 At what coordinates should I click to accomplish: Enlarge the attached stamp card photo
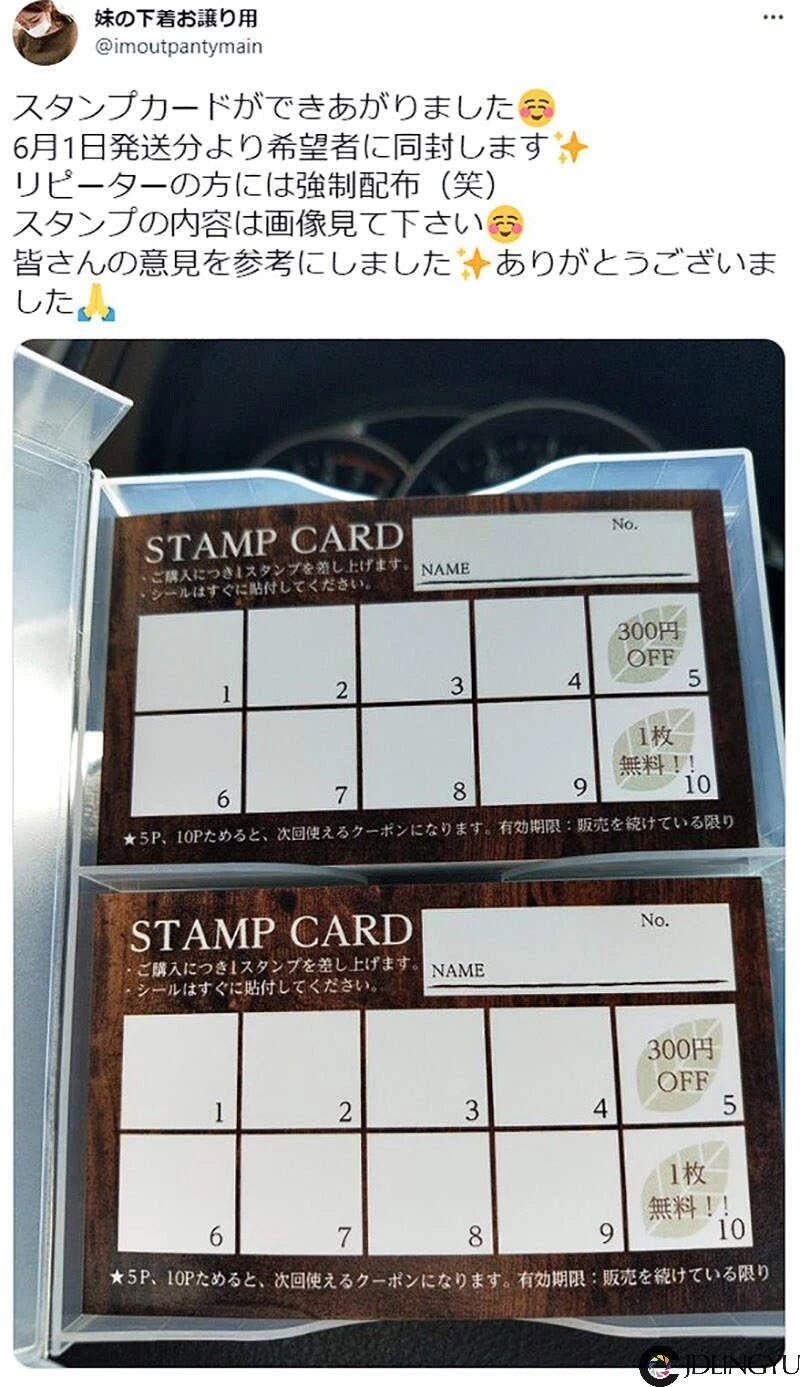coord(400,850)
